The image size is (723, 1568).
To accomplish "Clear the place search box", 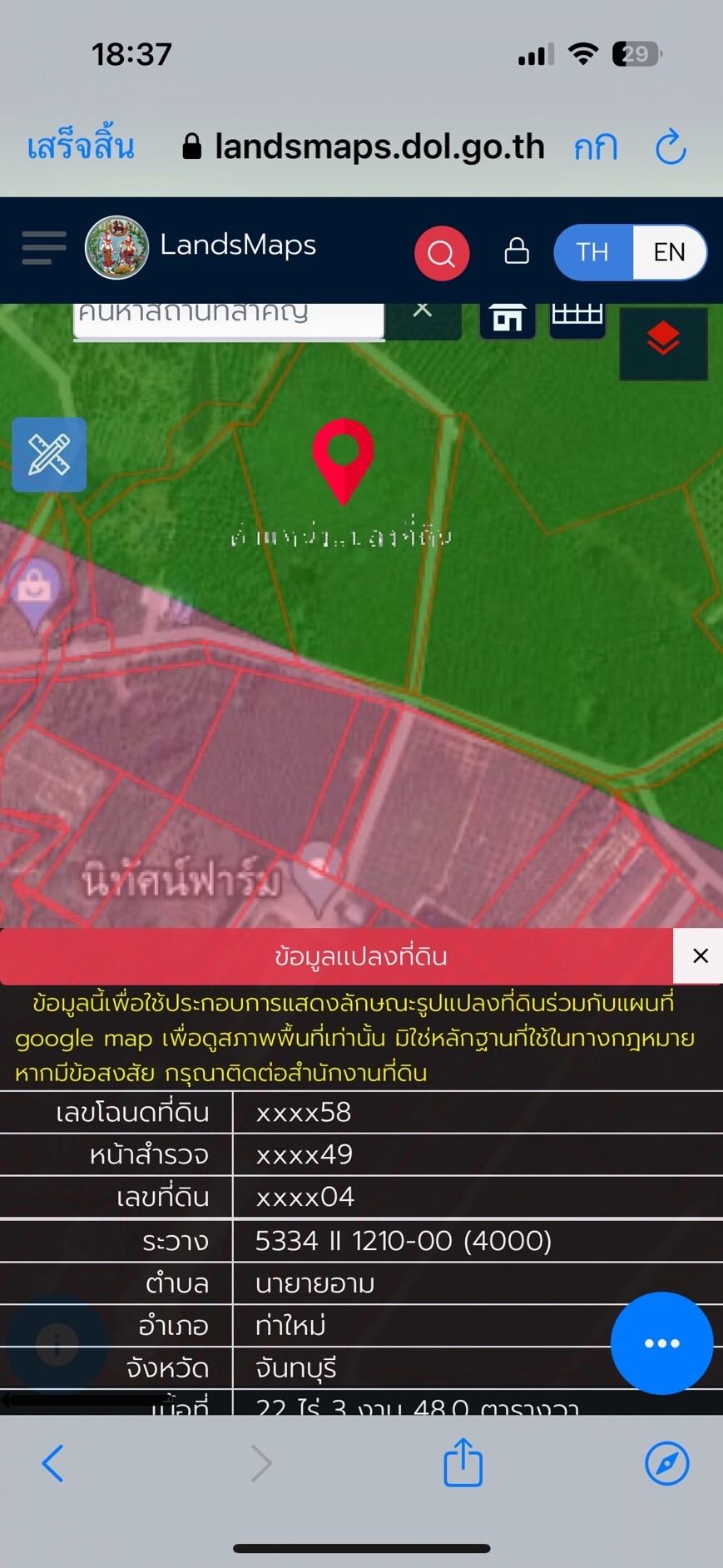I will click(x=423, y=311).
